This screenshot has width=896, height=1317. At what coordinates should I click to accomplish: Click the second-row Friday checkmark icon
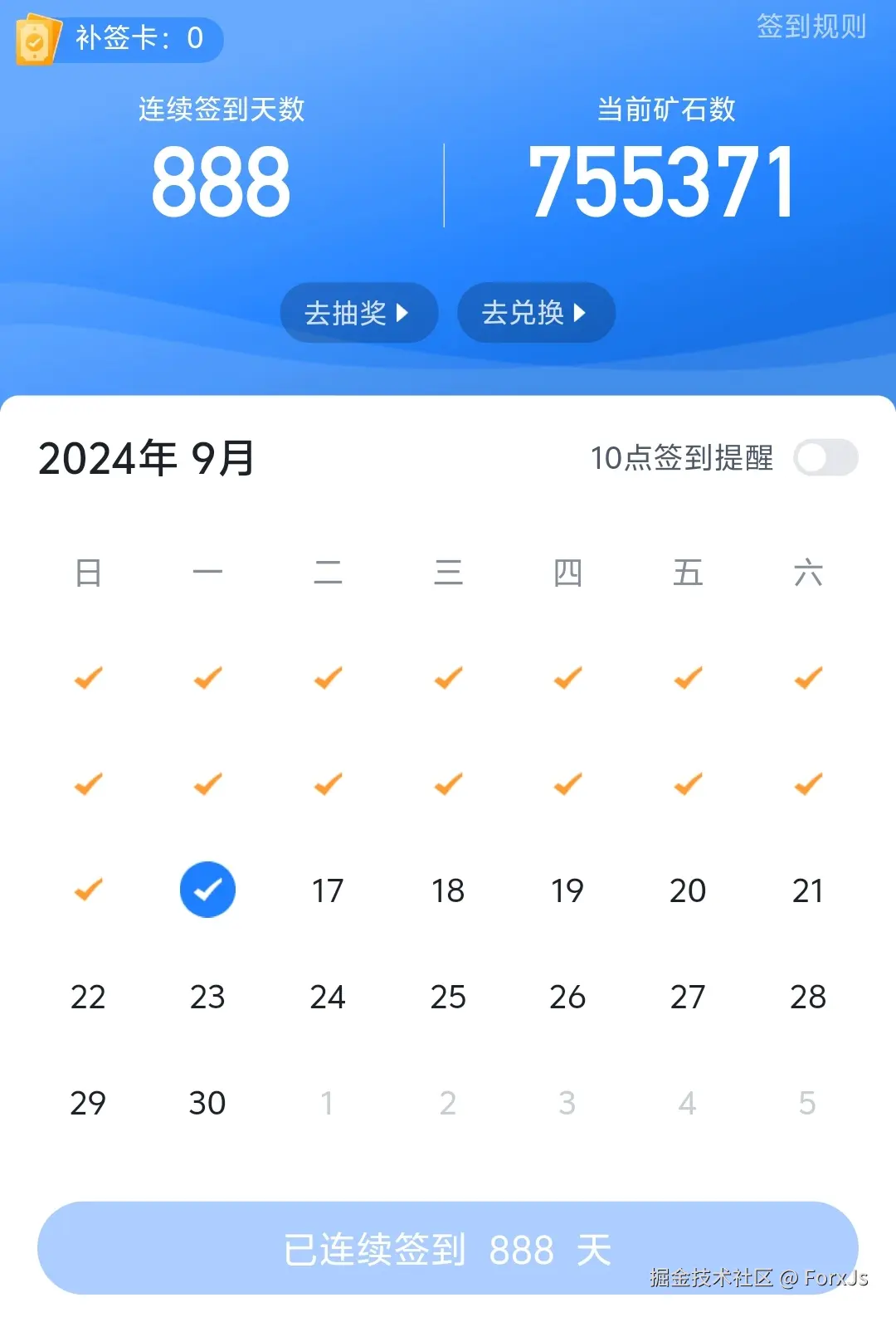point(686,783)
